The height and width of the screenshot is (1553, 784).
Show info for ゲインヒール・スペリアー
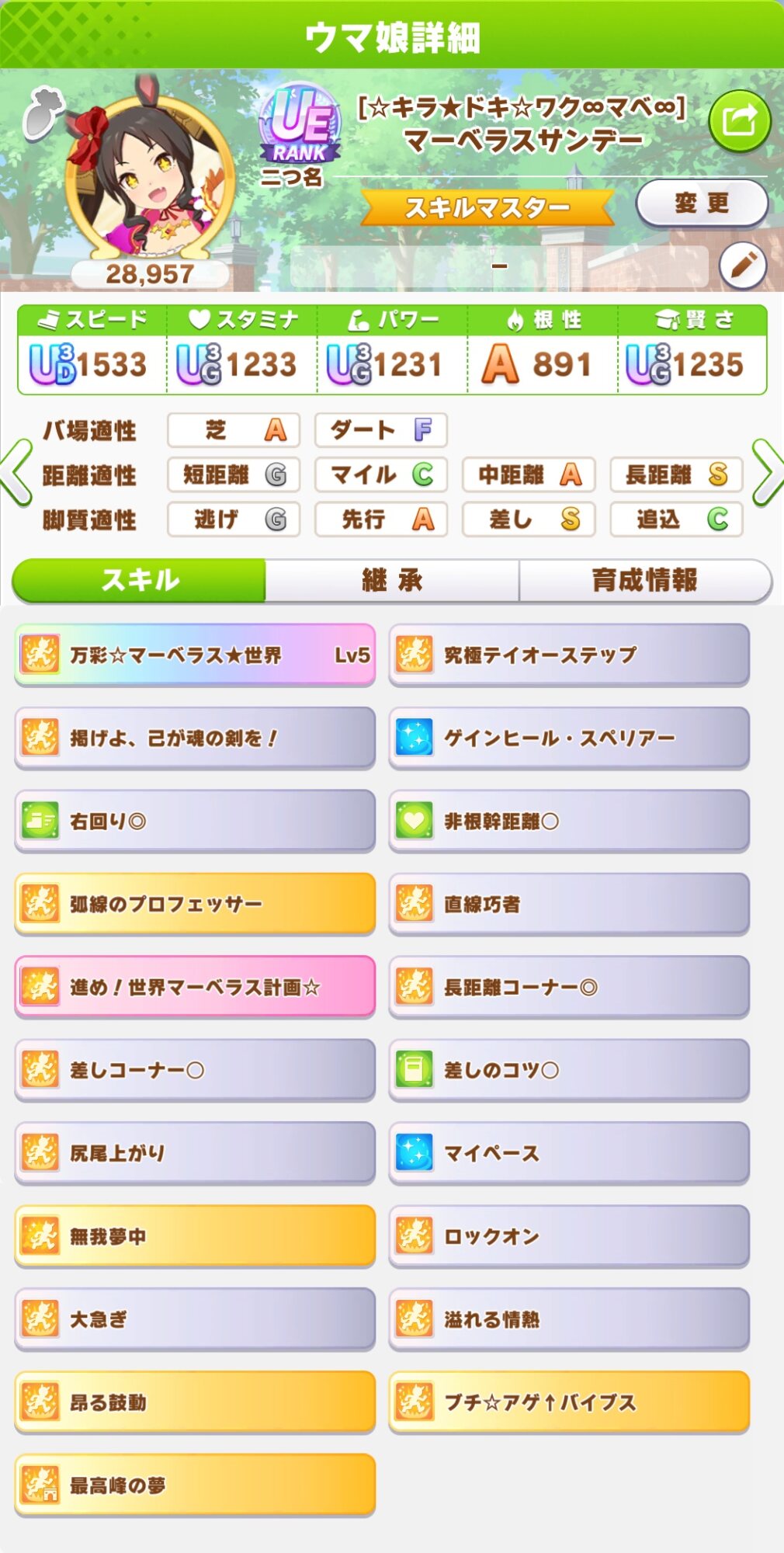(x=569, y=738)
